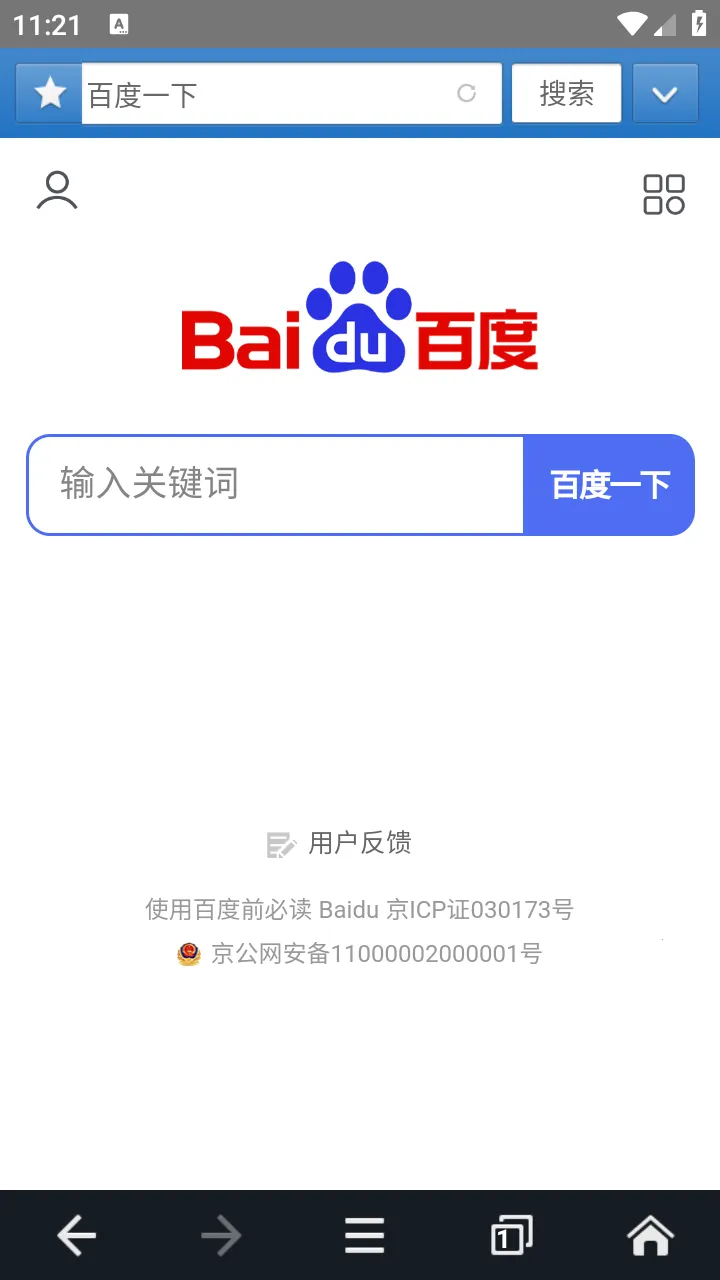Navigate back with the left arrow

[76, 1234]
